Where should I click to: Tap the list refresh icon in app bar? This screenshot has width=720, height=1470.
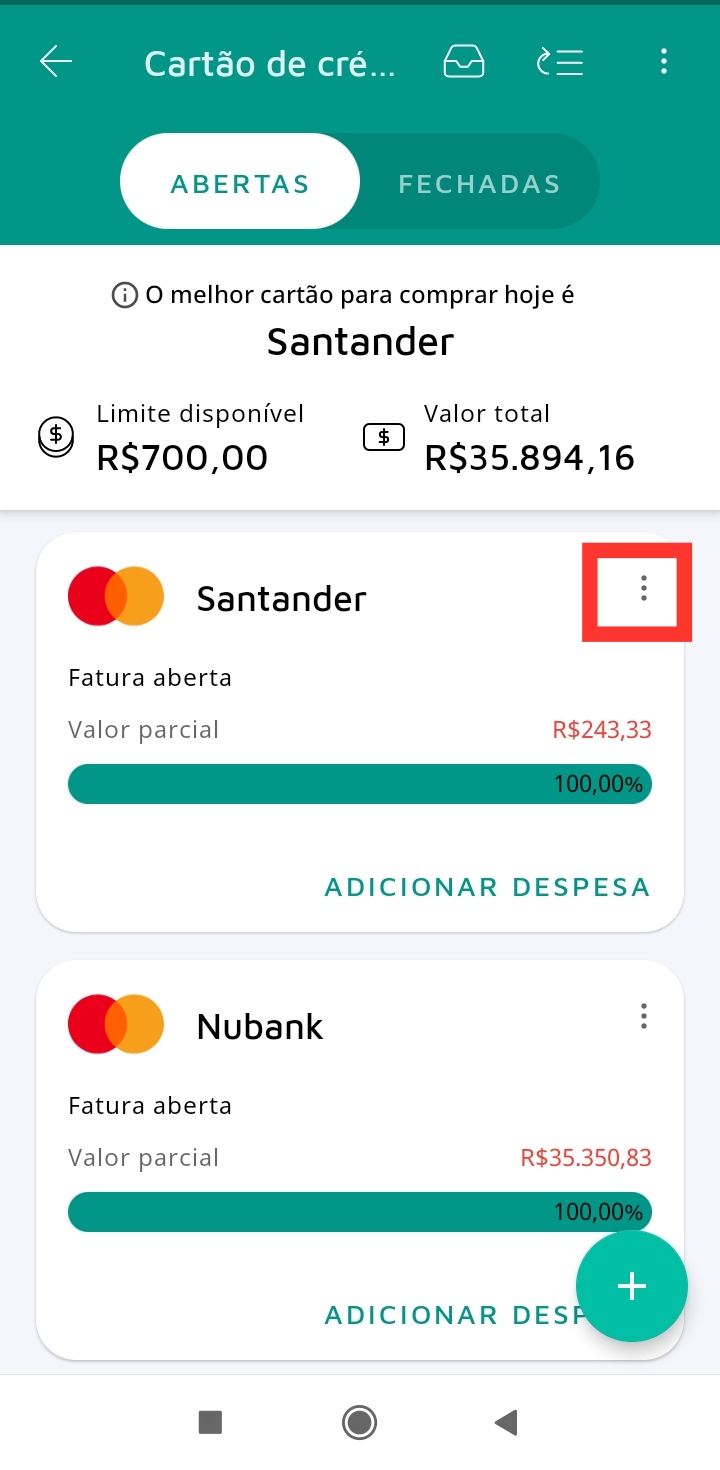point(560,62)
